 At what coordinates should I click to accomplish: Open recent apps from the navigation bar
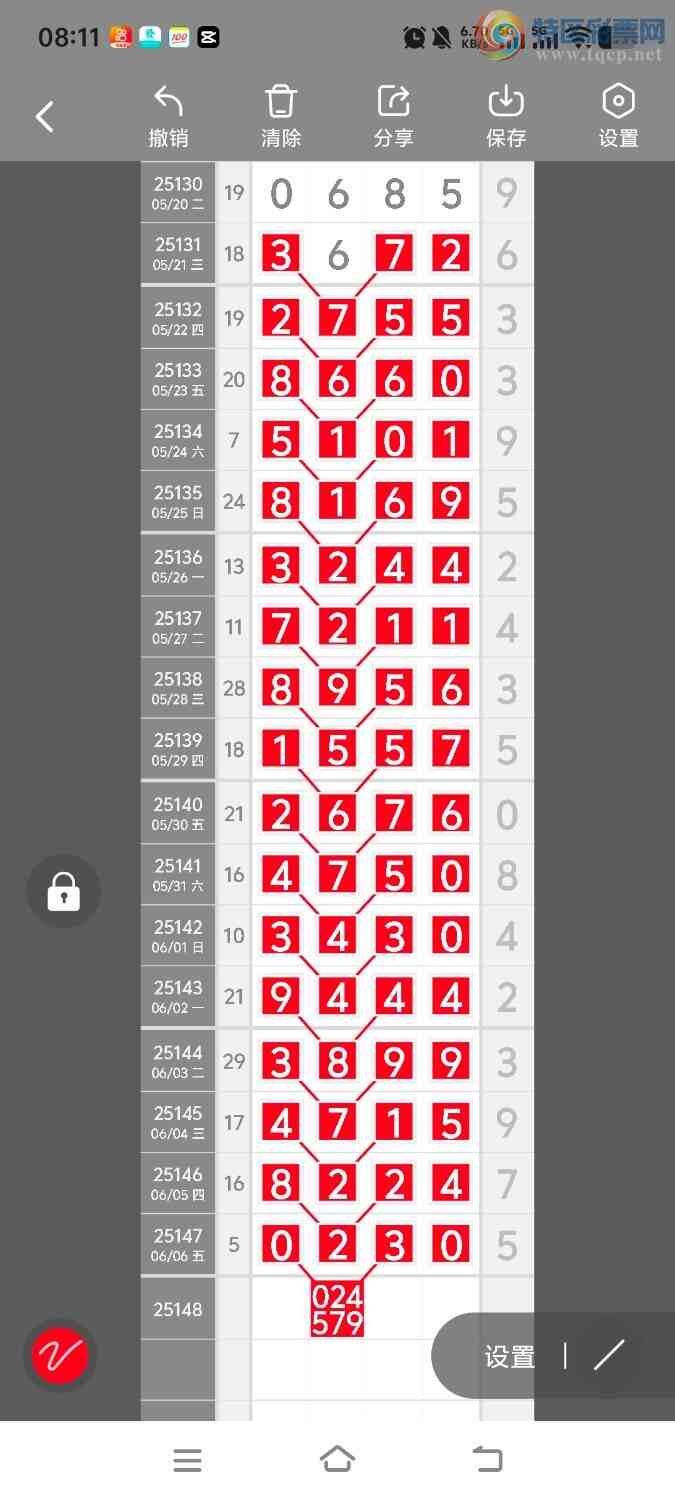(x=187, y=1460)
